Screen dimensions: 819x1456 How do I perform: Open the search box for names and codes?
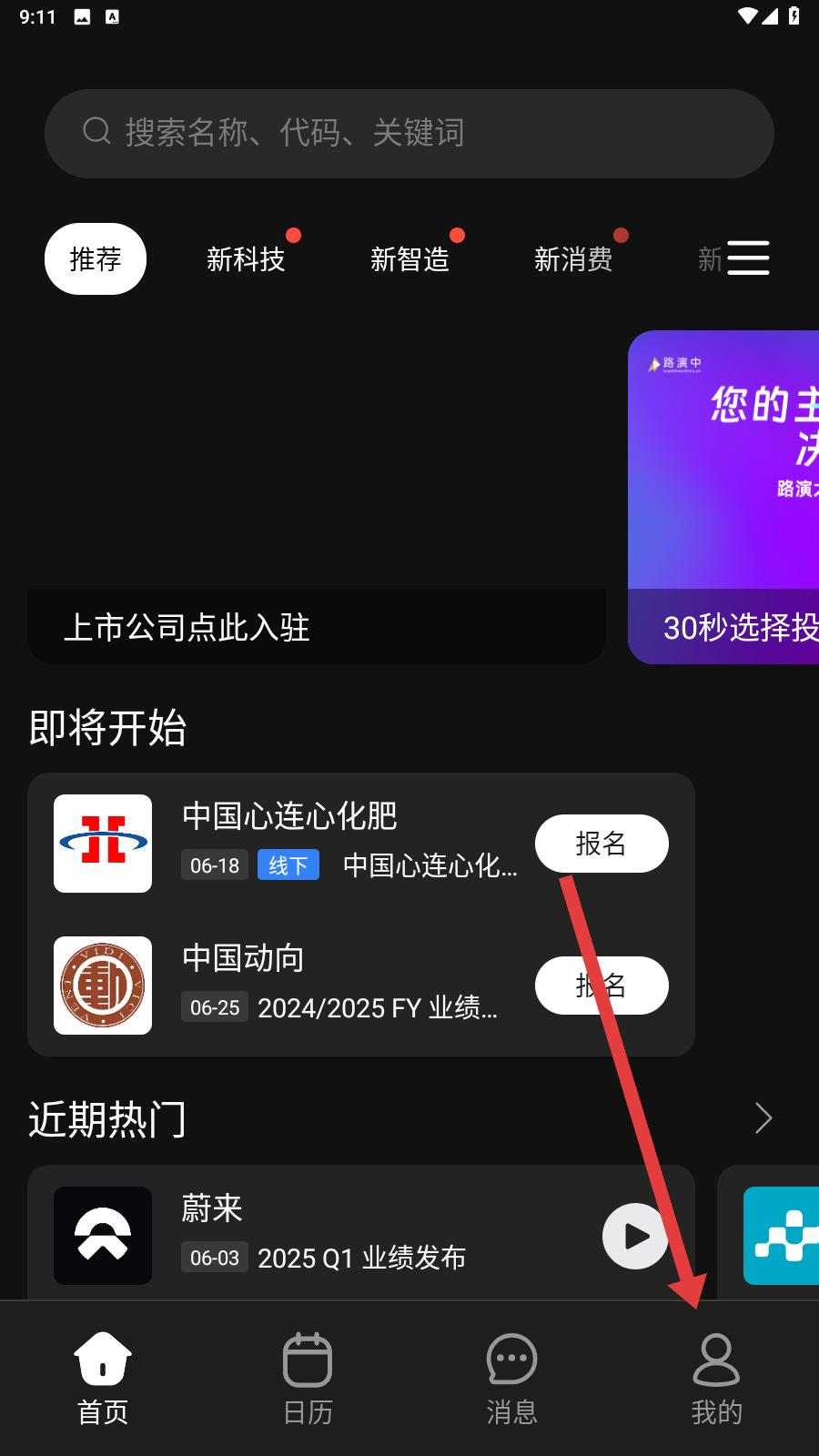tap(409, 133)
